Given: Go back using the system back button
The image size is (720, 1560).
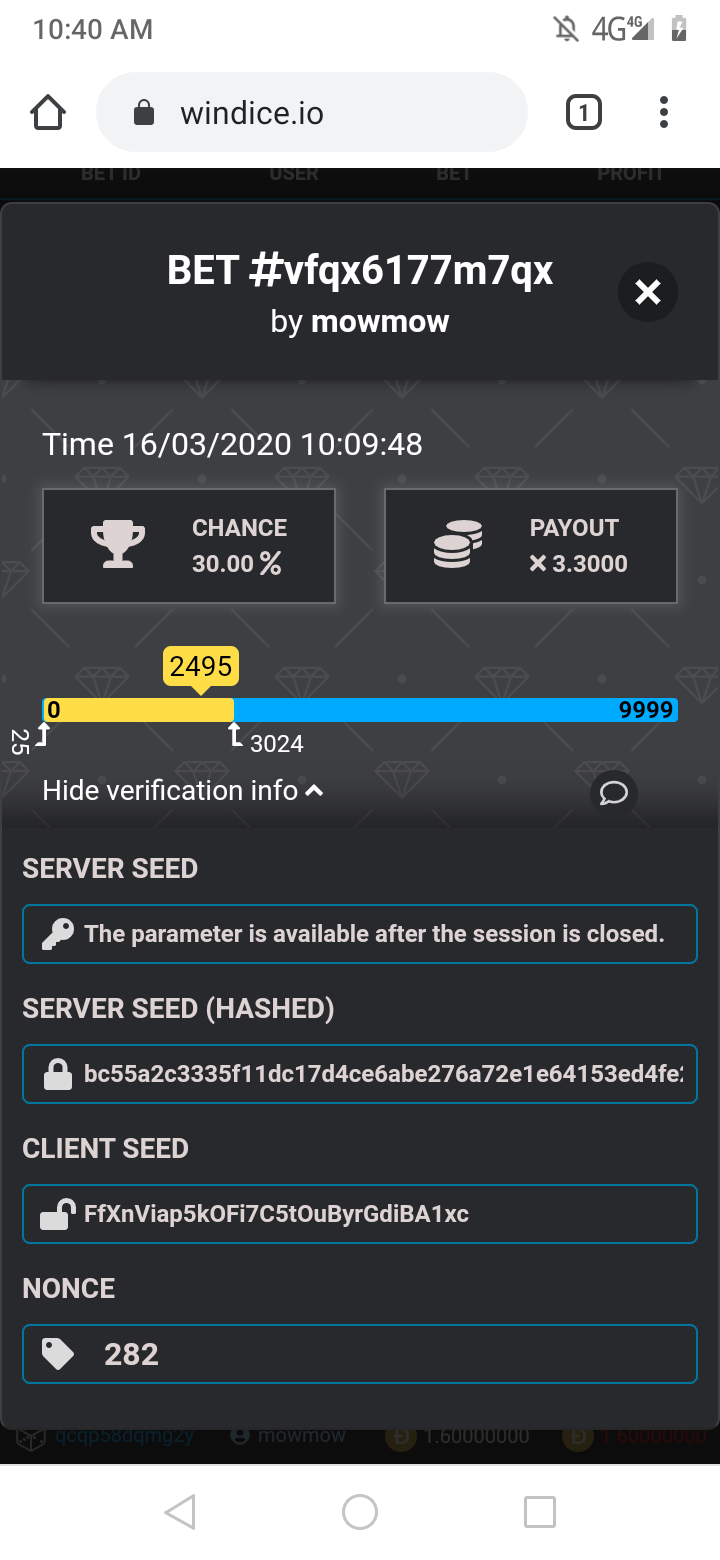Looking at the screenshot, I should 180,1512.
